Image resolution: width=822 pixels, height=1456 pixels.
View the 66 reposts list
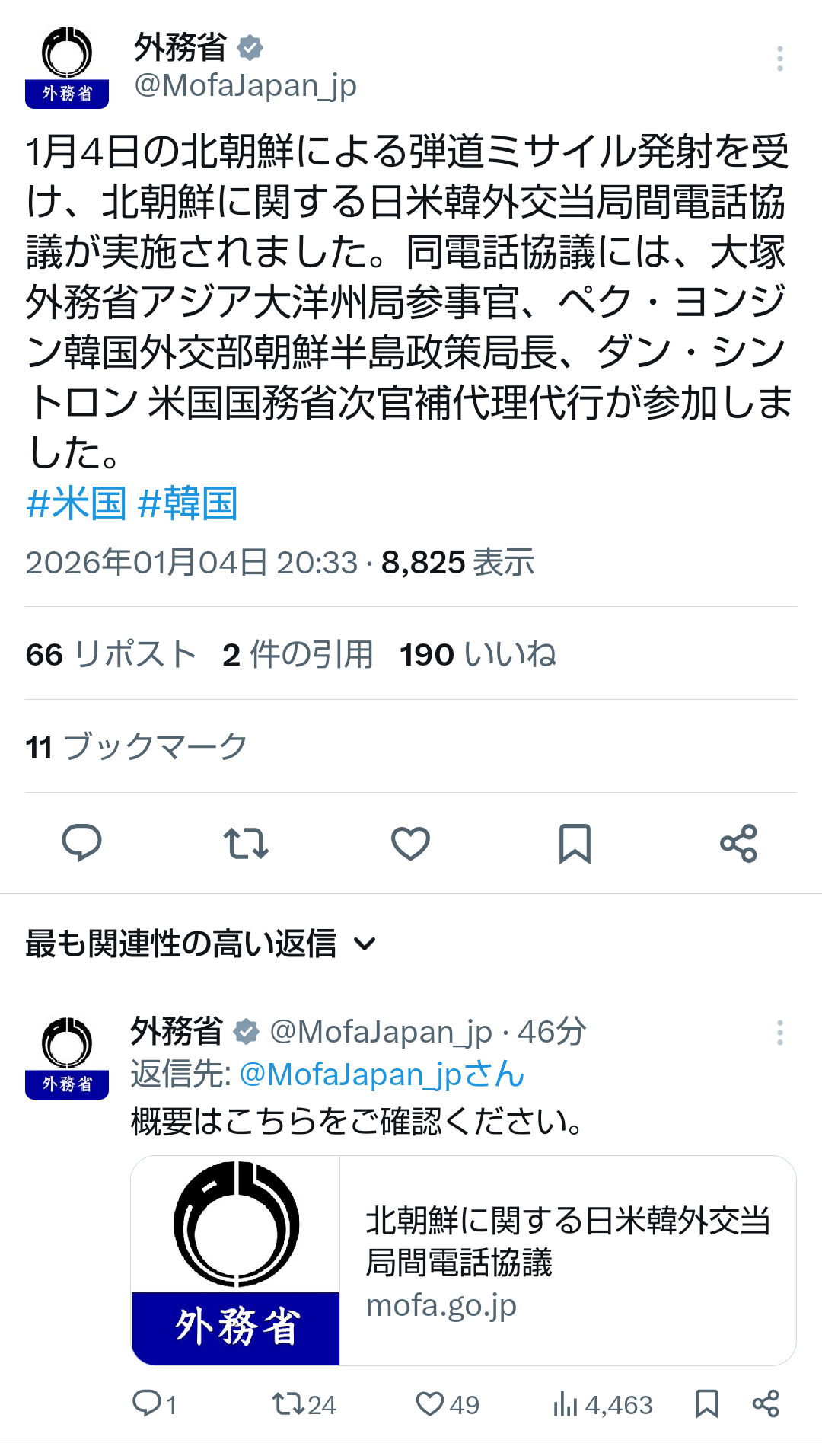point(111,654)
